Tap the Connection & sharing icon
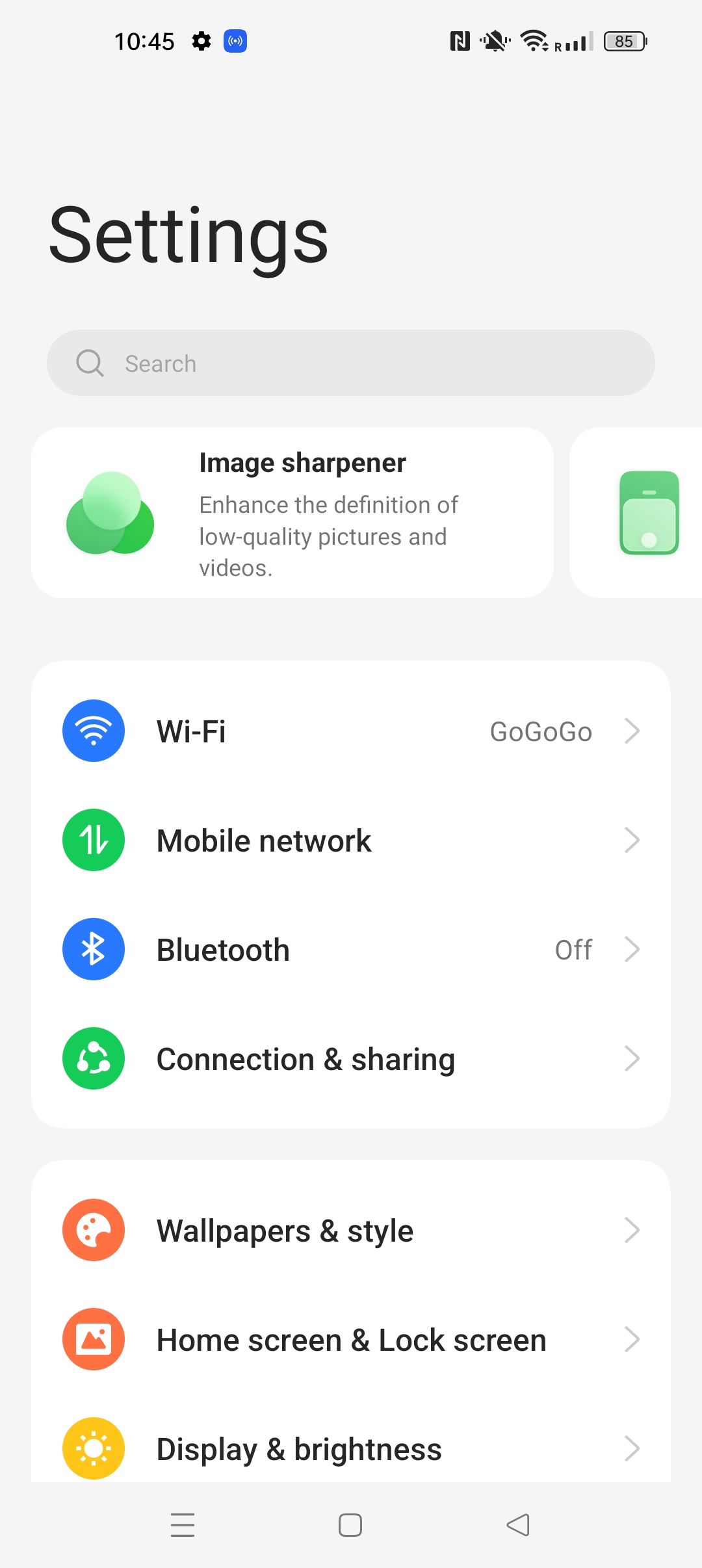The width and height of the screenshot is (702, 1568). click(x=93, y=1058)
